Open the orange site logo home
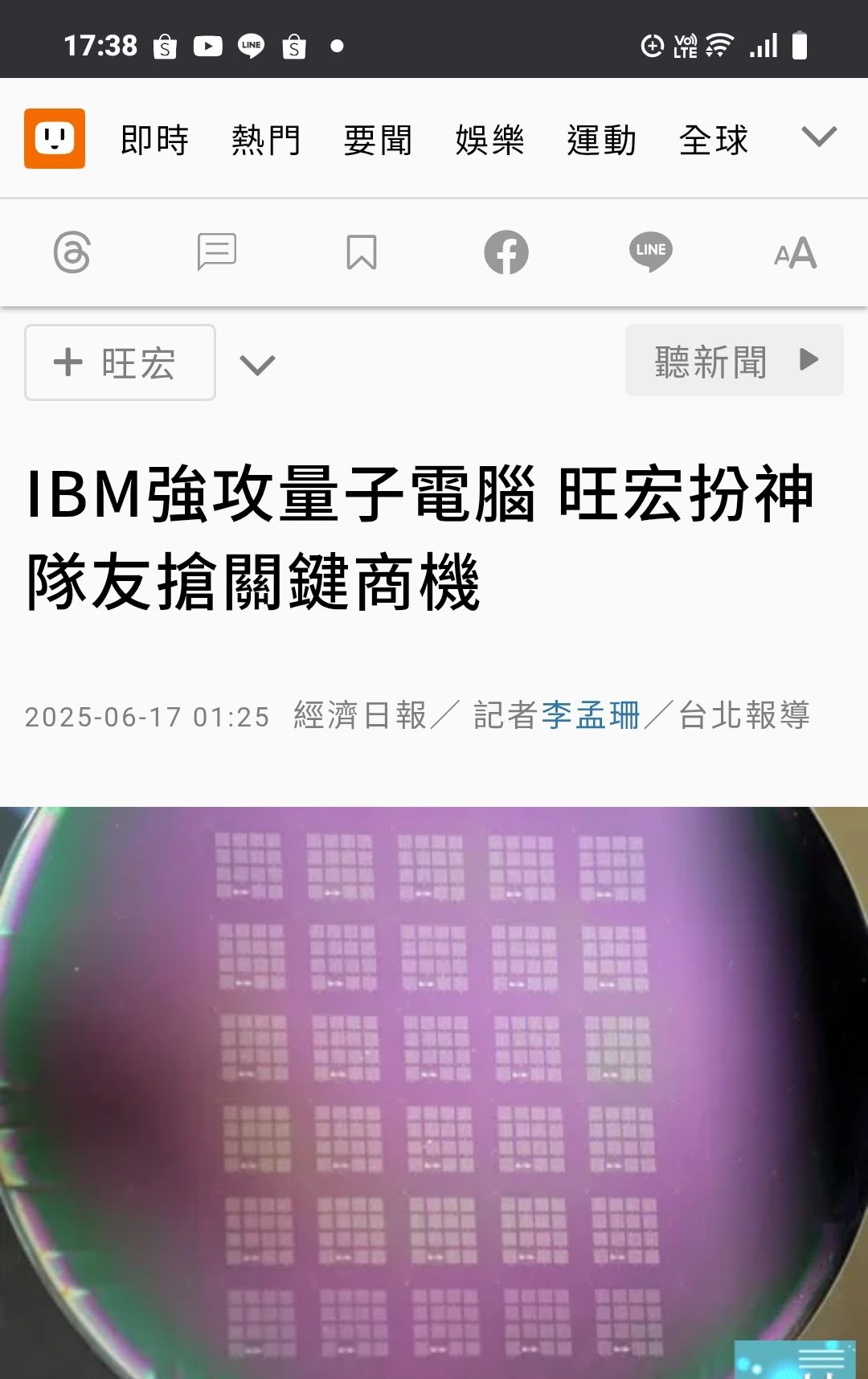Viewport: 868px width, 1379px height. pyautogui.click(x=54, y=138)
